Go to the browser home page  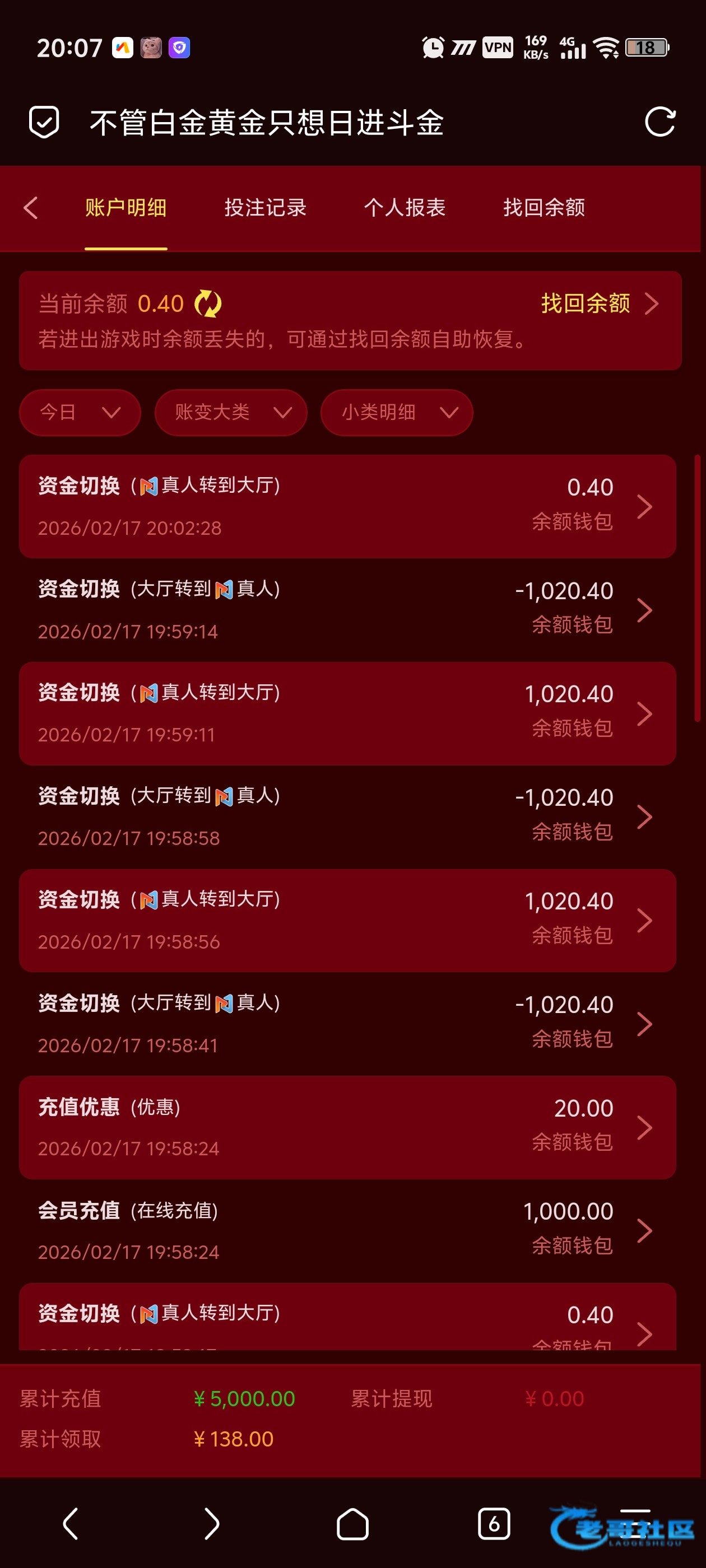pos(352,1524)
